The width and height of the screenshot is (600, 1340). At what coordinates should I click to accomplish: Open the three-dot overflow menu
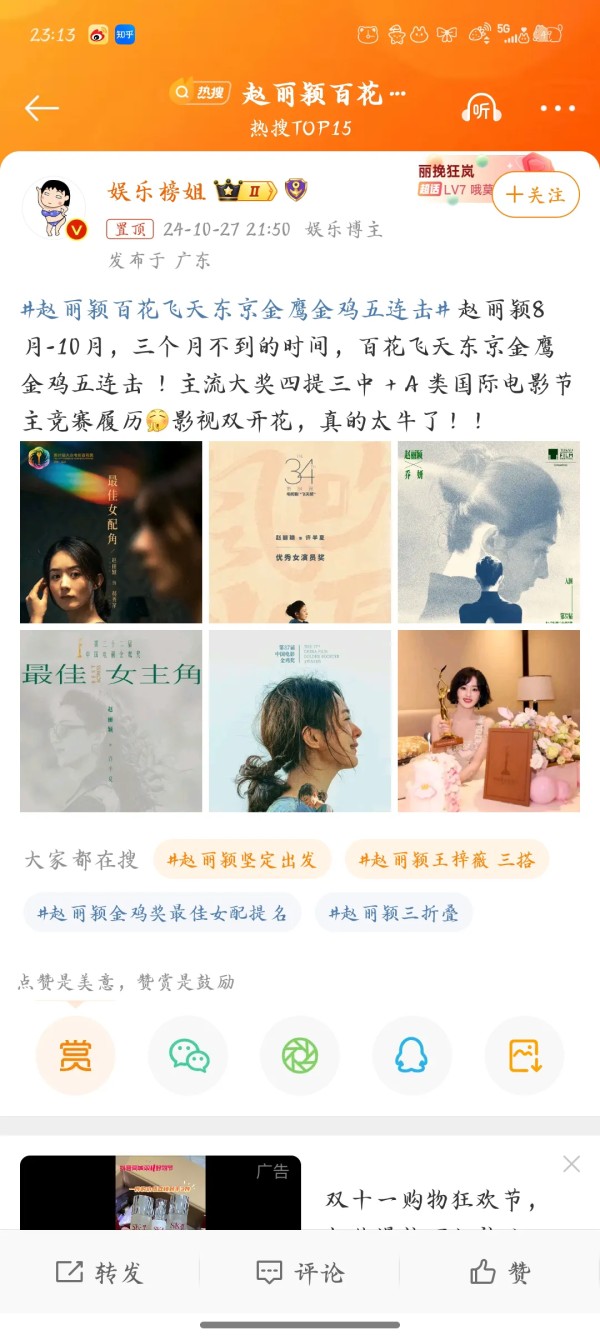coord(557,108)
